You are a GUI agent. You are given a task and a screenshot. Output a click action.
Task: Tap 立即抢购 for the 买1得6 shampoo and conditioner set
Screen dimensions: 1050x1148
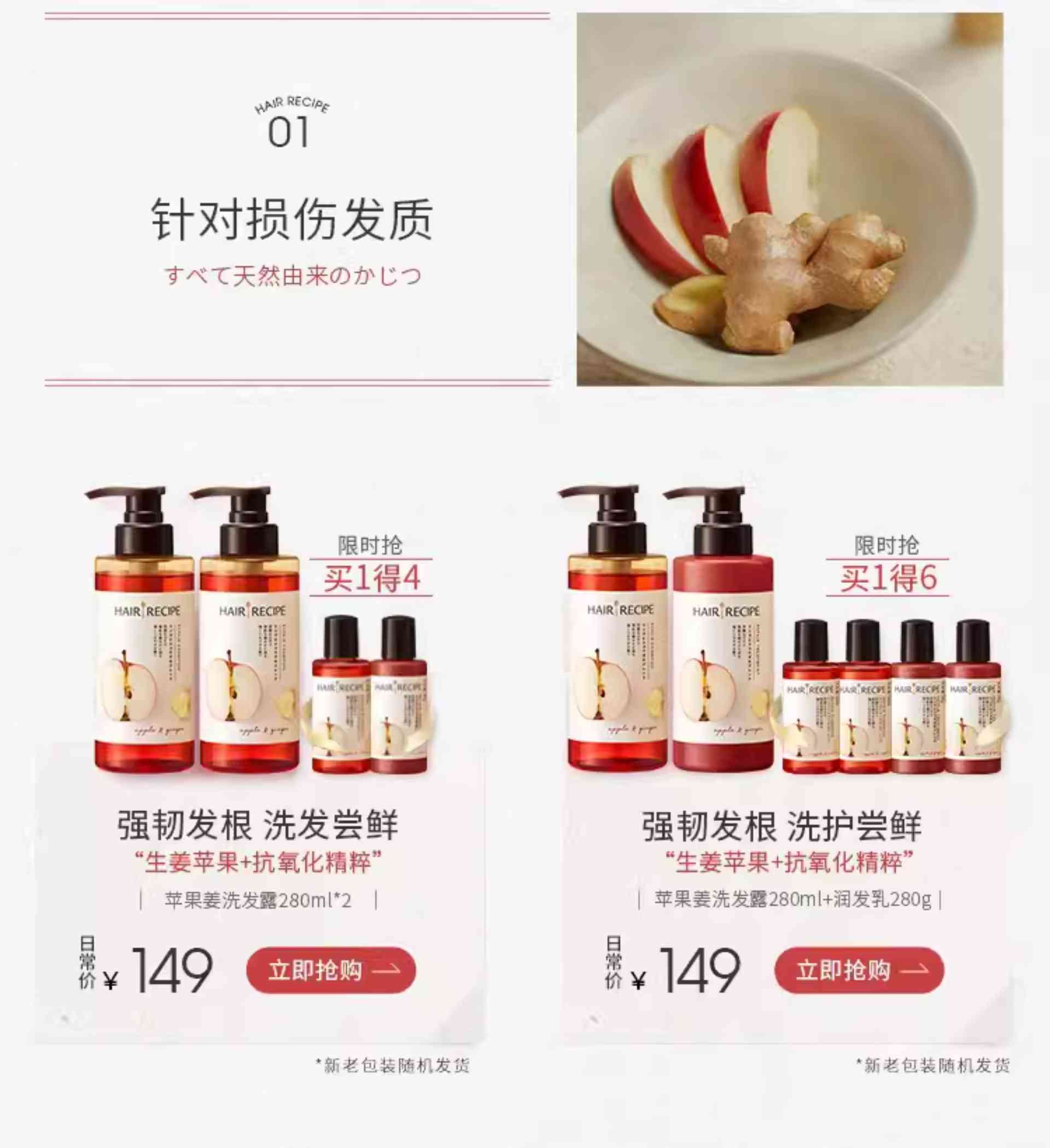coord(859,970)
